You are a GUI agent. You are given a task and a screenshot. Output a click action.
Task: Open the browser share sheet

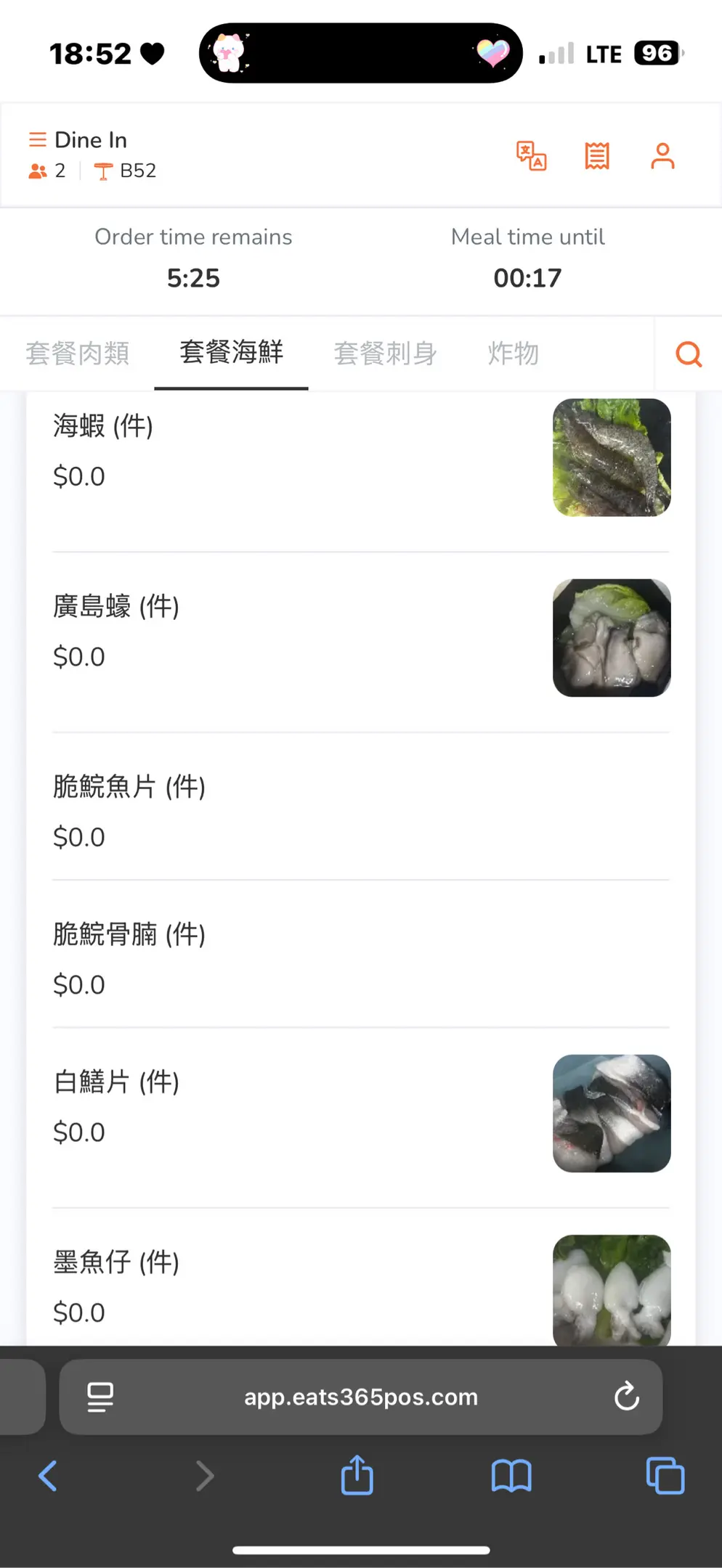pos(357,1476)
